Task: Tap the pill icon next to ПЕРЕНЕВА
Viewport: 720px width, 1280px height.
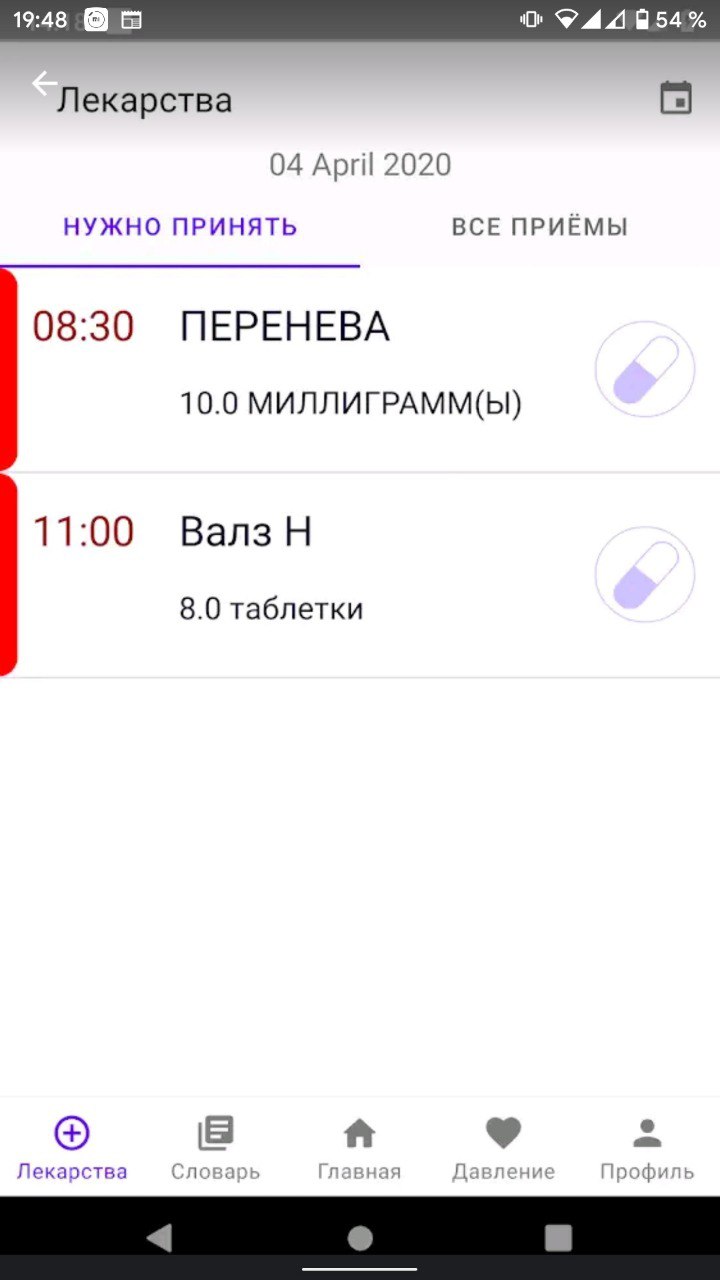Action: (645, 369)
